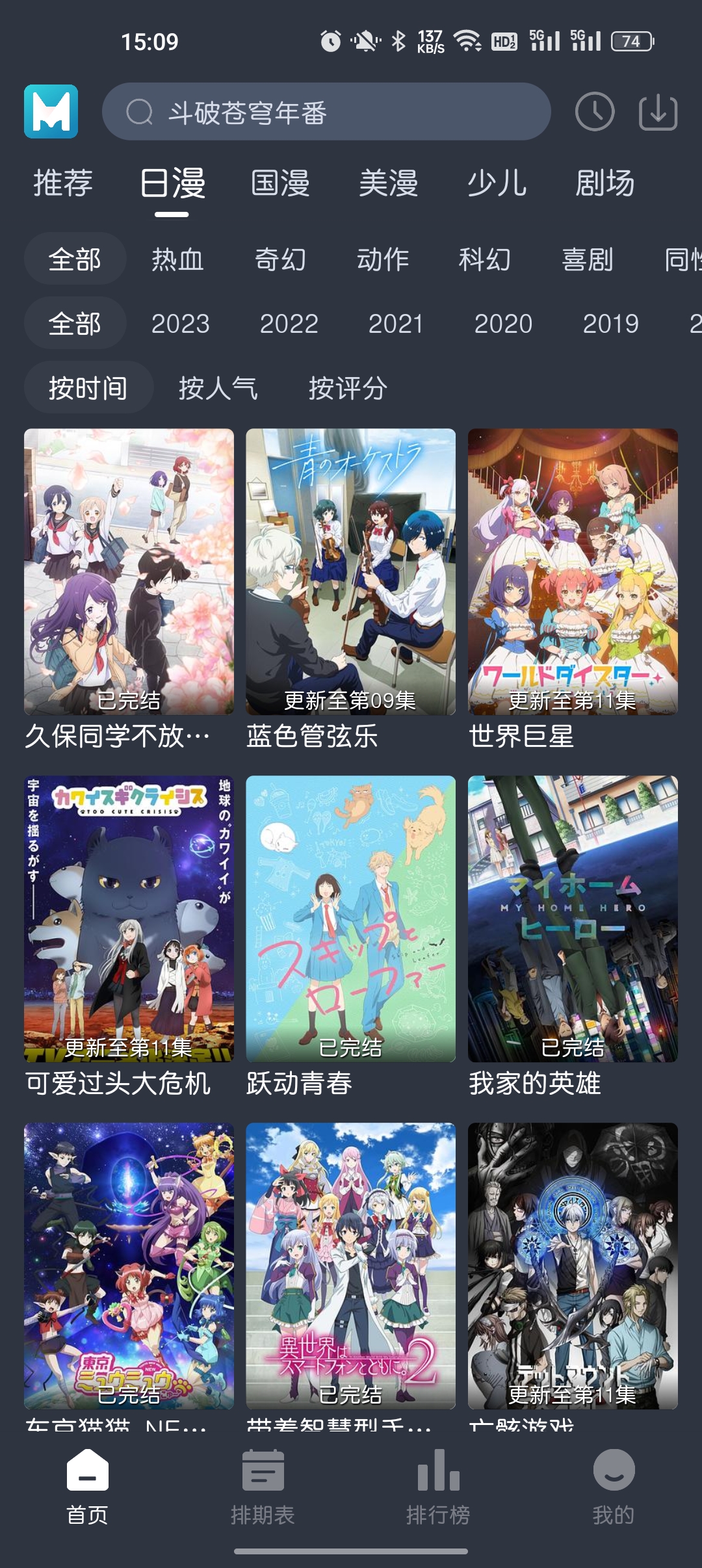
Task: Open search history via clock icon
Action: click(595, 111)
